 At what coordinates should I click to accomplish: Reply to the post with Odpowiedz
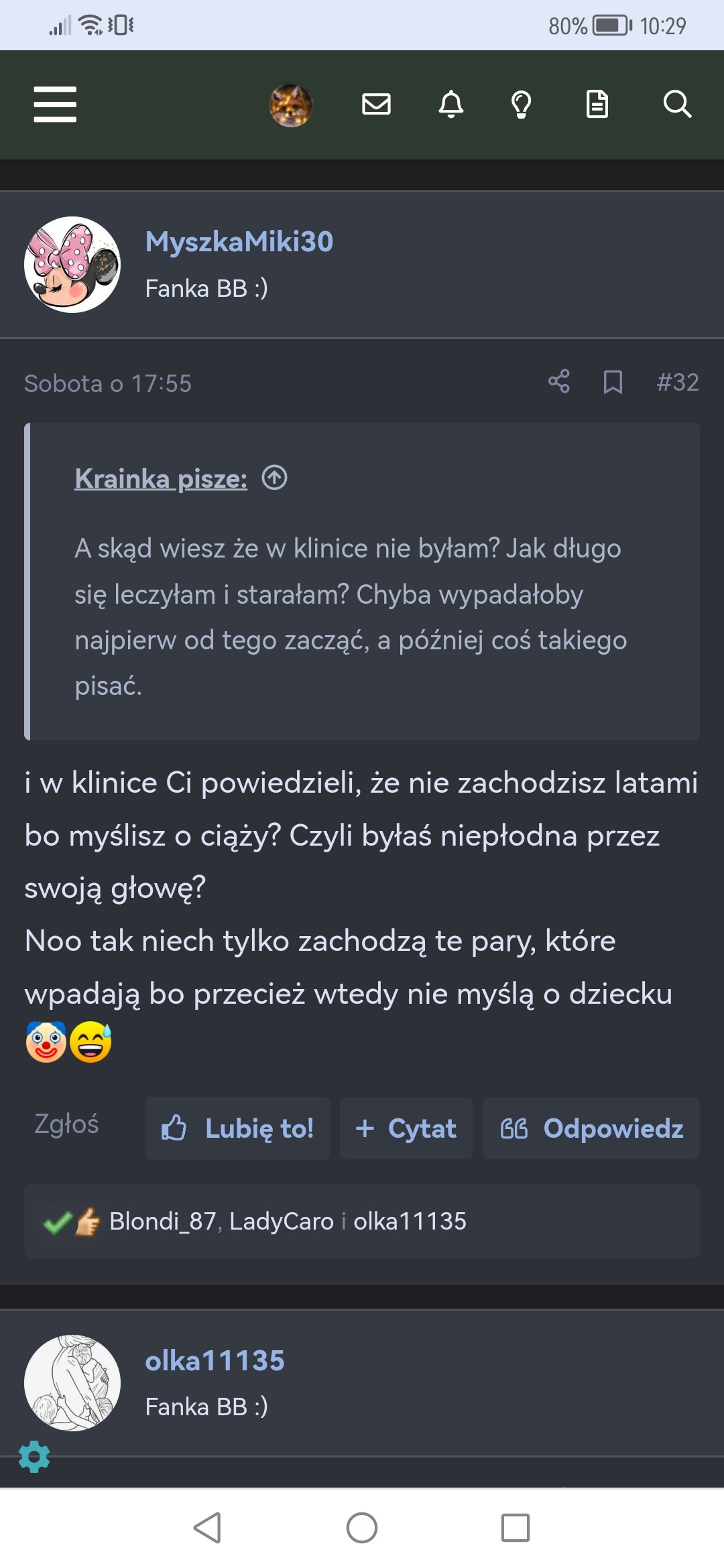click(591, 1128)
